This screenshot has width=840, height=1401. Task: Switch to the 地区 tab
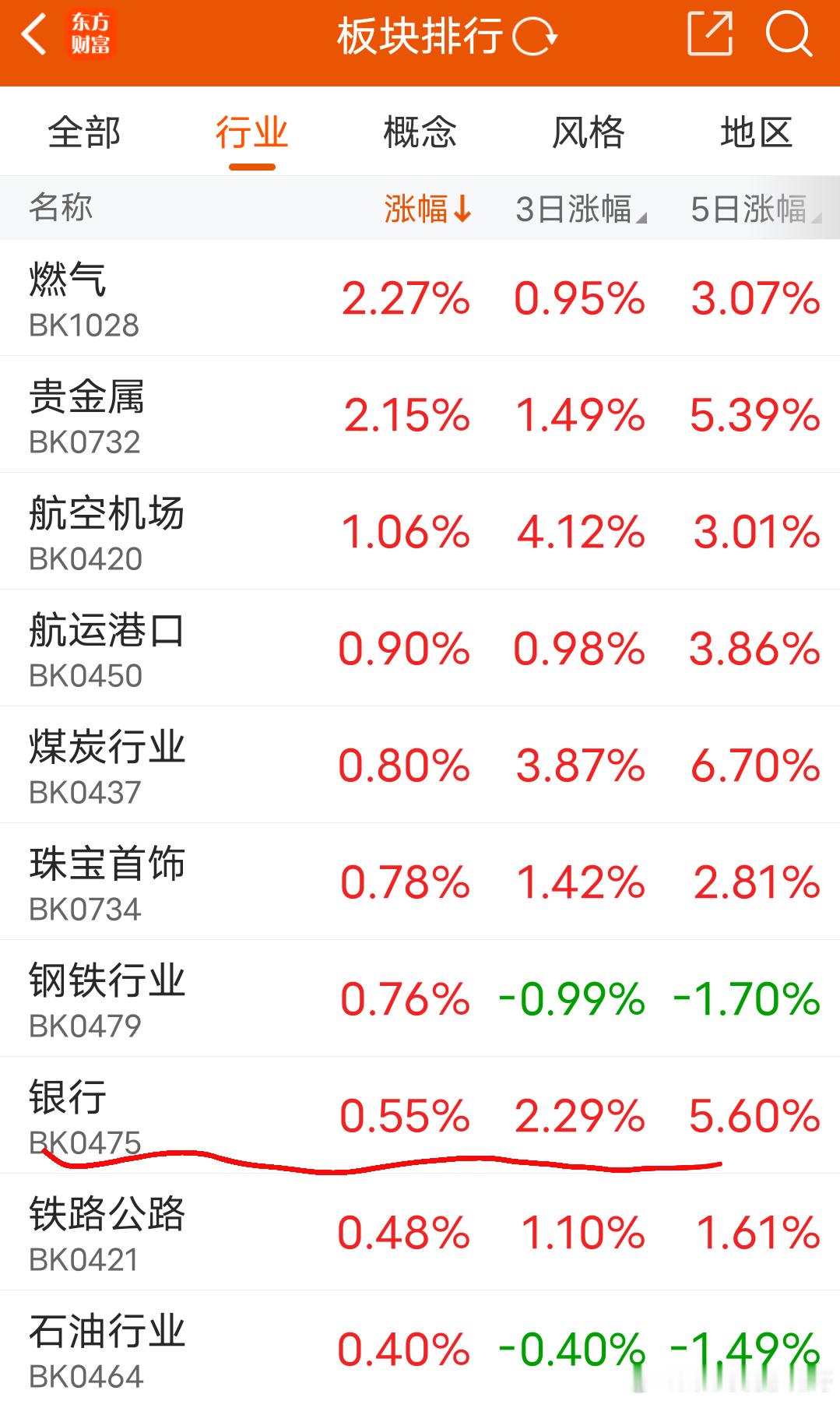pos(756,132)
